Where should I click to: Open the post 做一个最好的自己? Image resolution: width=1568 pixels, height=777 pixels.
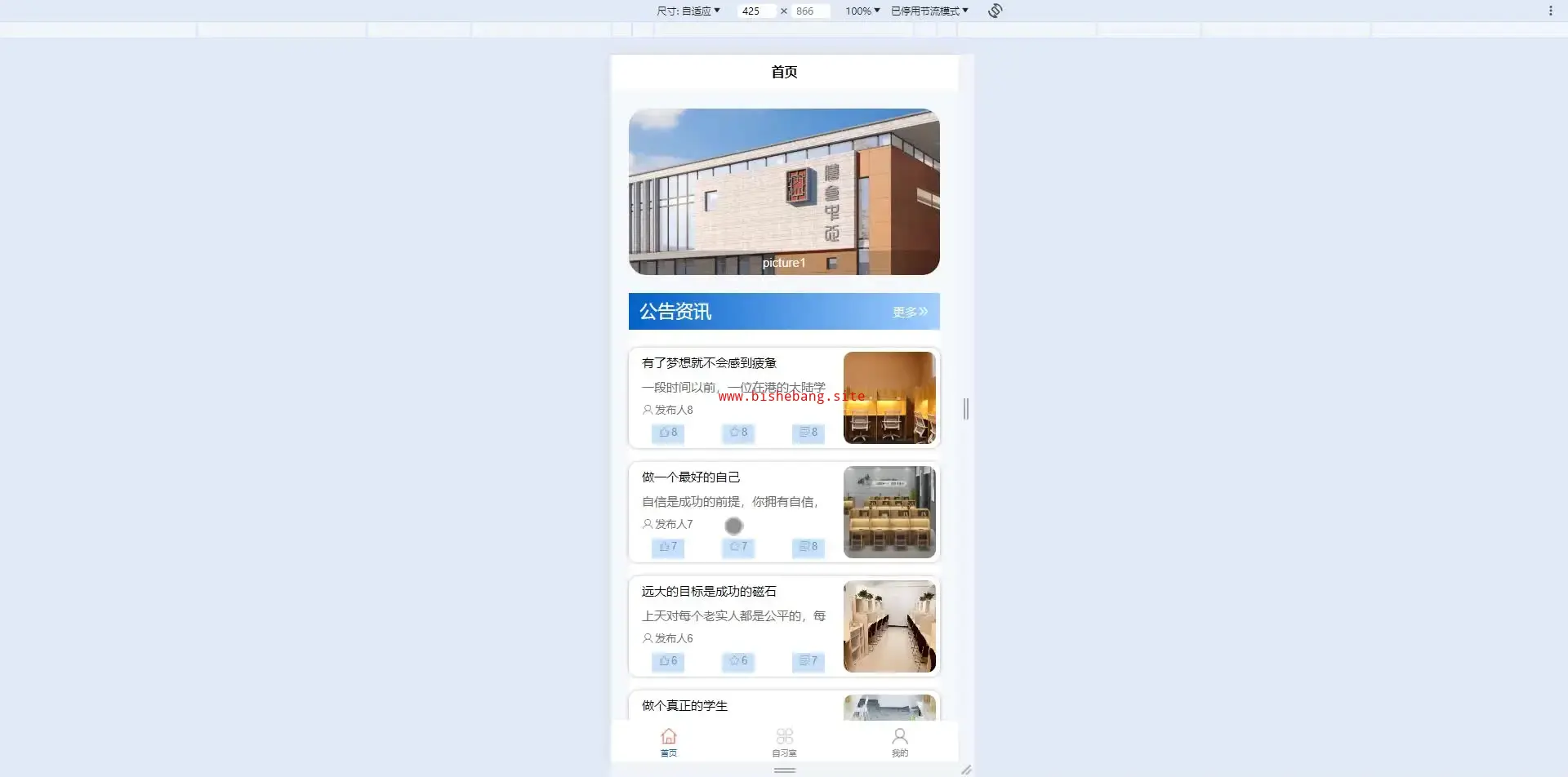tap(691, 477)
